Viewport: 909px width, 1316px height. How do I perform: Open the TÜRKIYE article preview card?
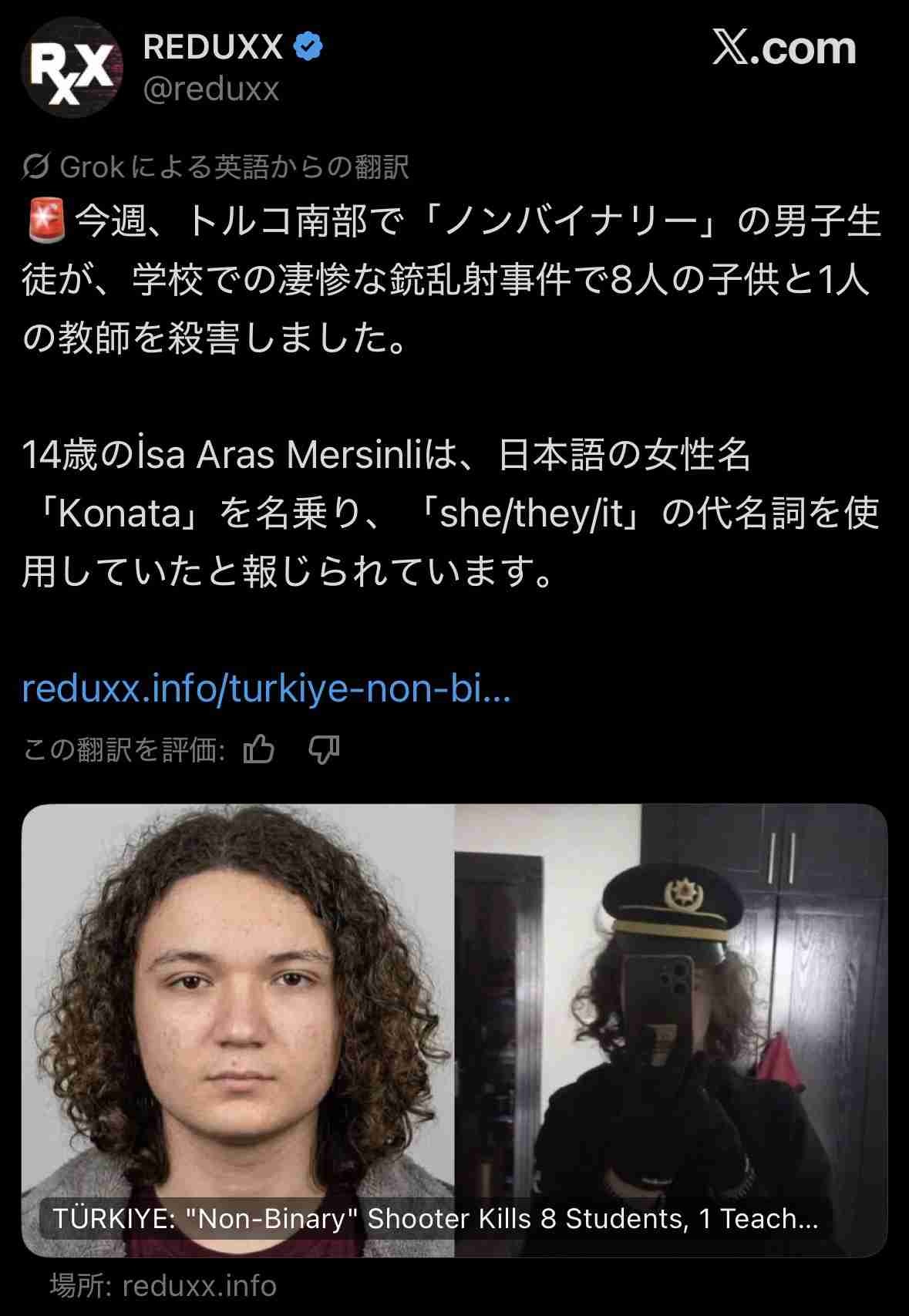454,1029
